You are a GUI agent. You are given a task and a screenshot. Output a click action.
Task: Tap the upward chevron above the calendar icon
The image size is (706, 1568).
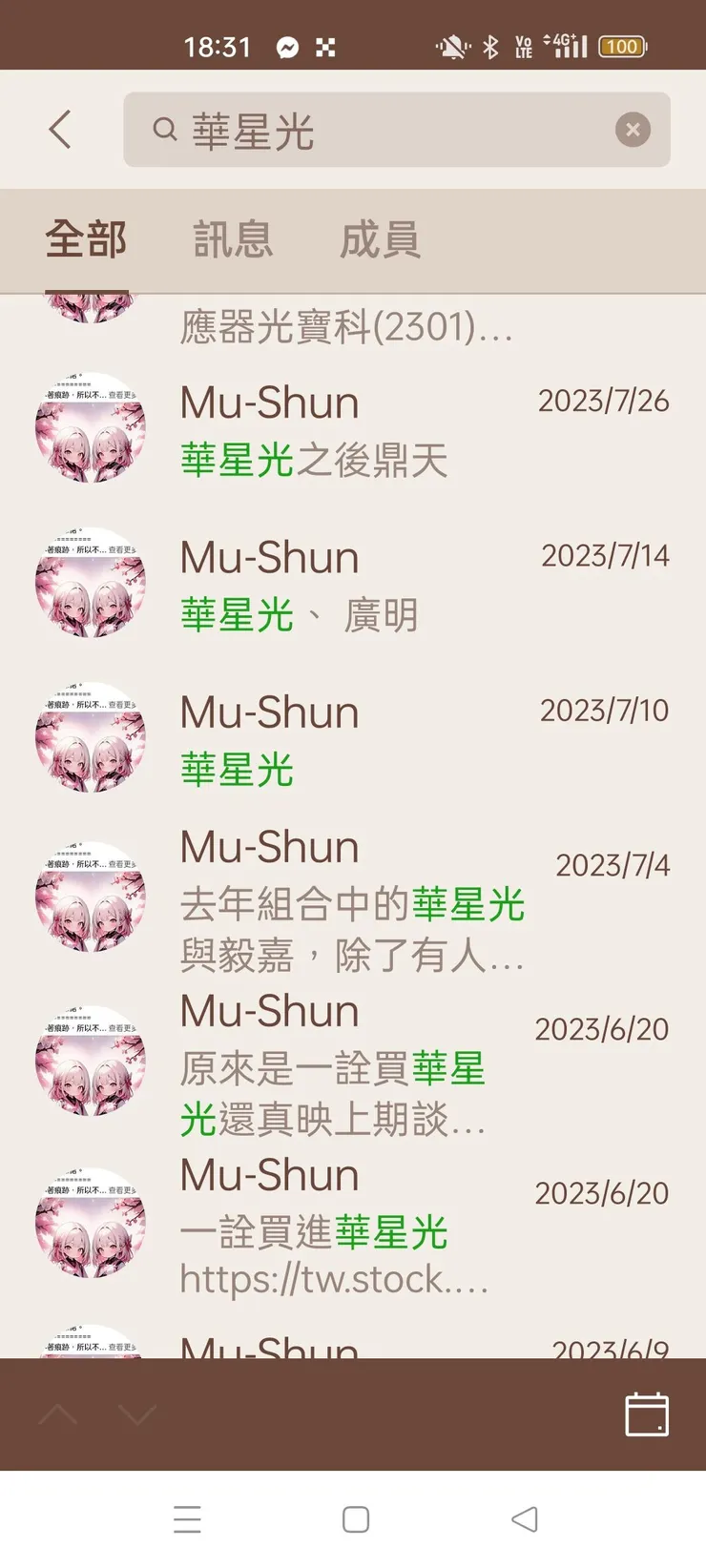[59, 1415]
